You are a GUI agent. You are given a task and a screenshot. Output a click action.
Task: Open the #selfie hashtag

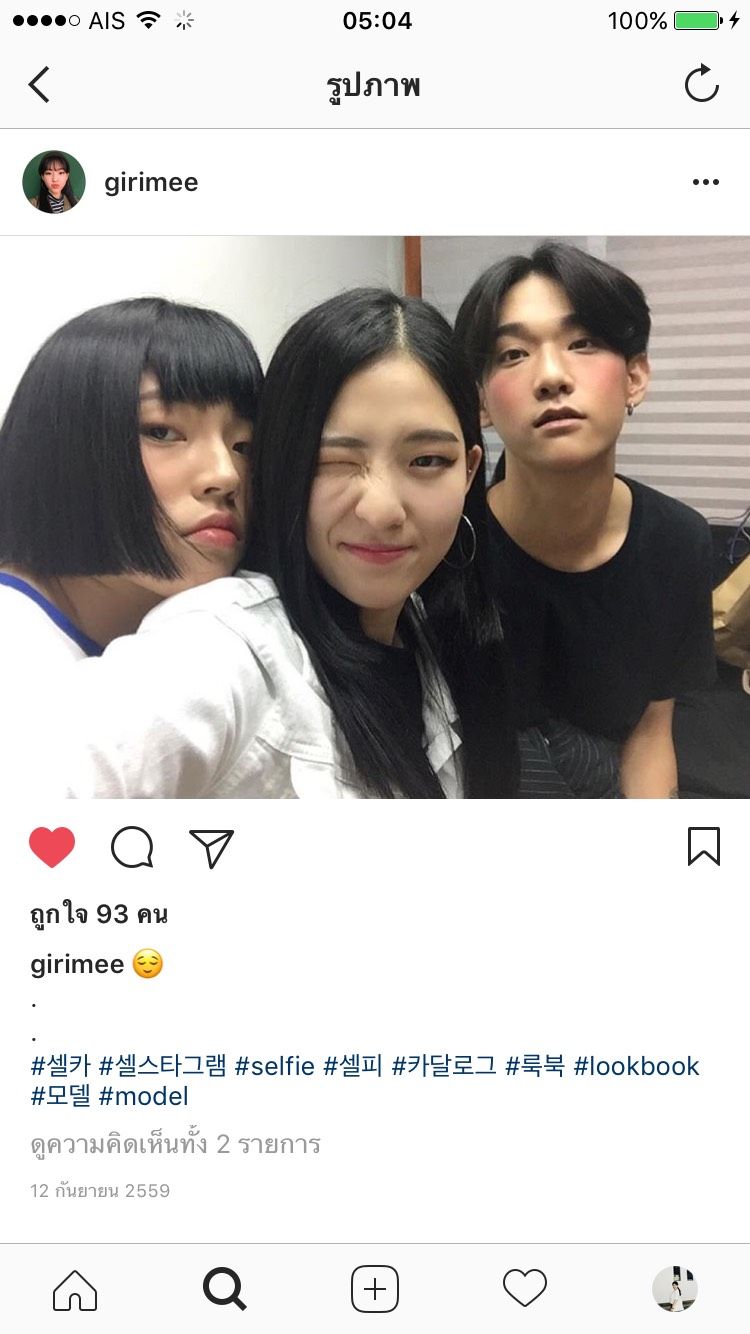(x=274, y=1066)
